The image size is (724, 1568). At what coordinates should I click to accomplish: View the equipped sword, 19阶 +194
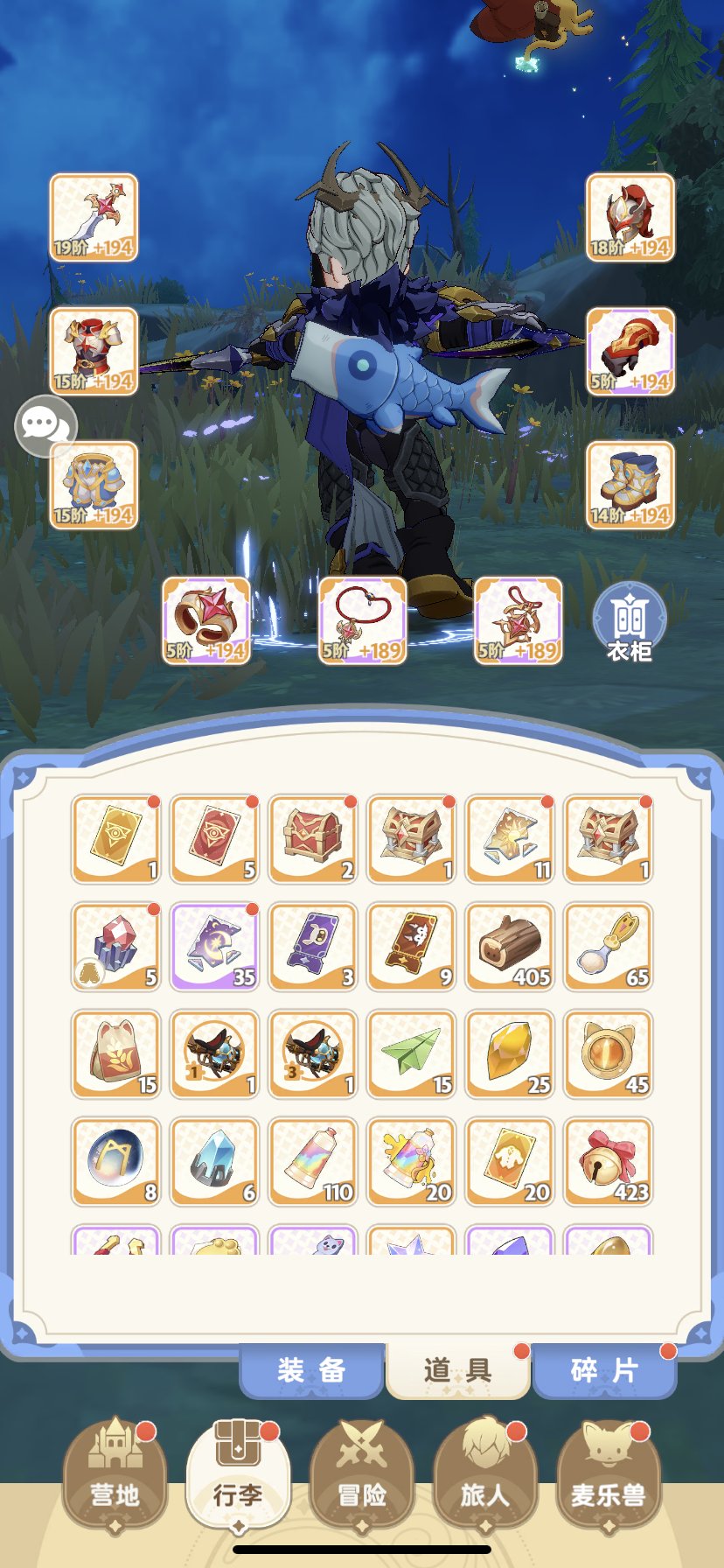click(94, 217)
